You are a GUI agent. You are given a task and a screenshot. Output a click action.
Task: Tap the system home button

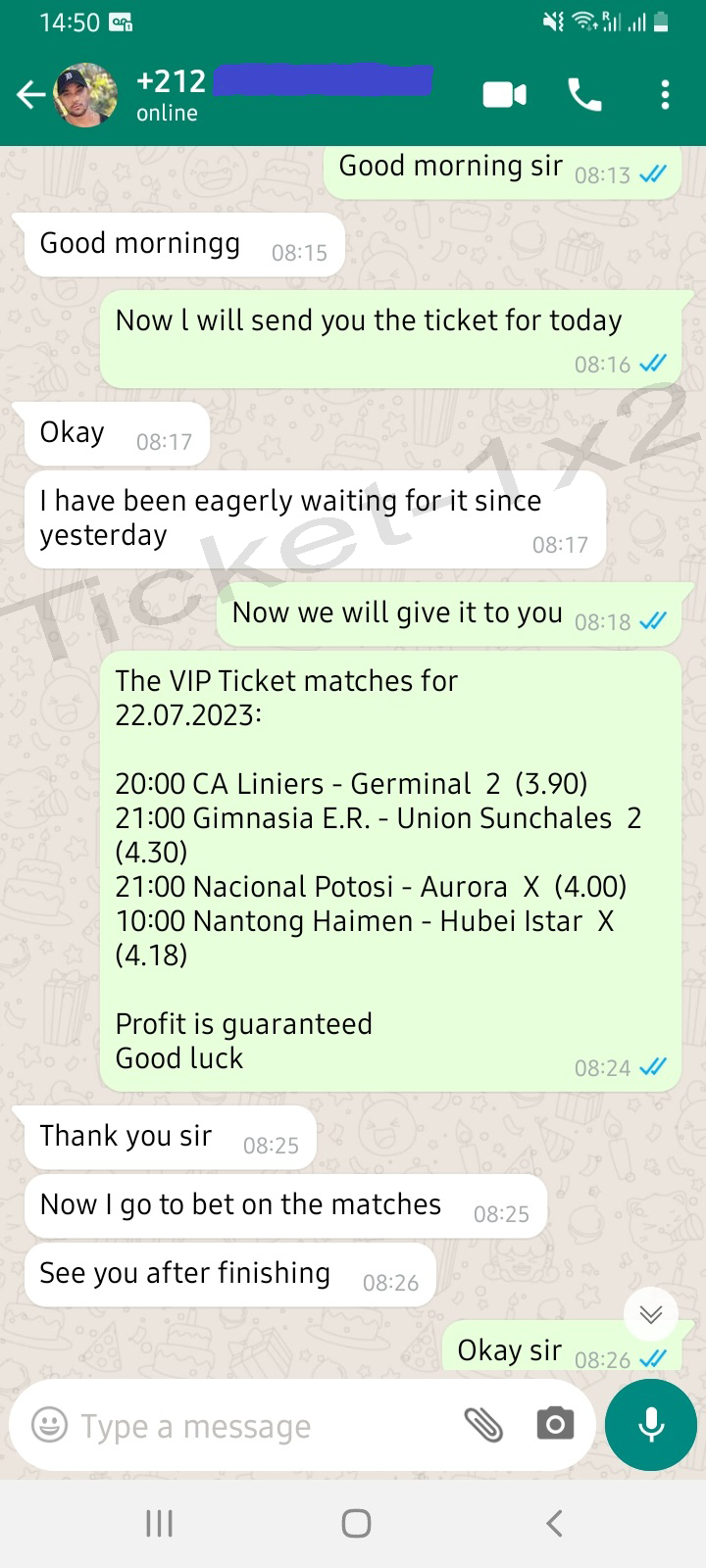tap(356, 1523)
